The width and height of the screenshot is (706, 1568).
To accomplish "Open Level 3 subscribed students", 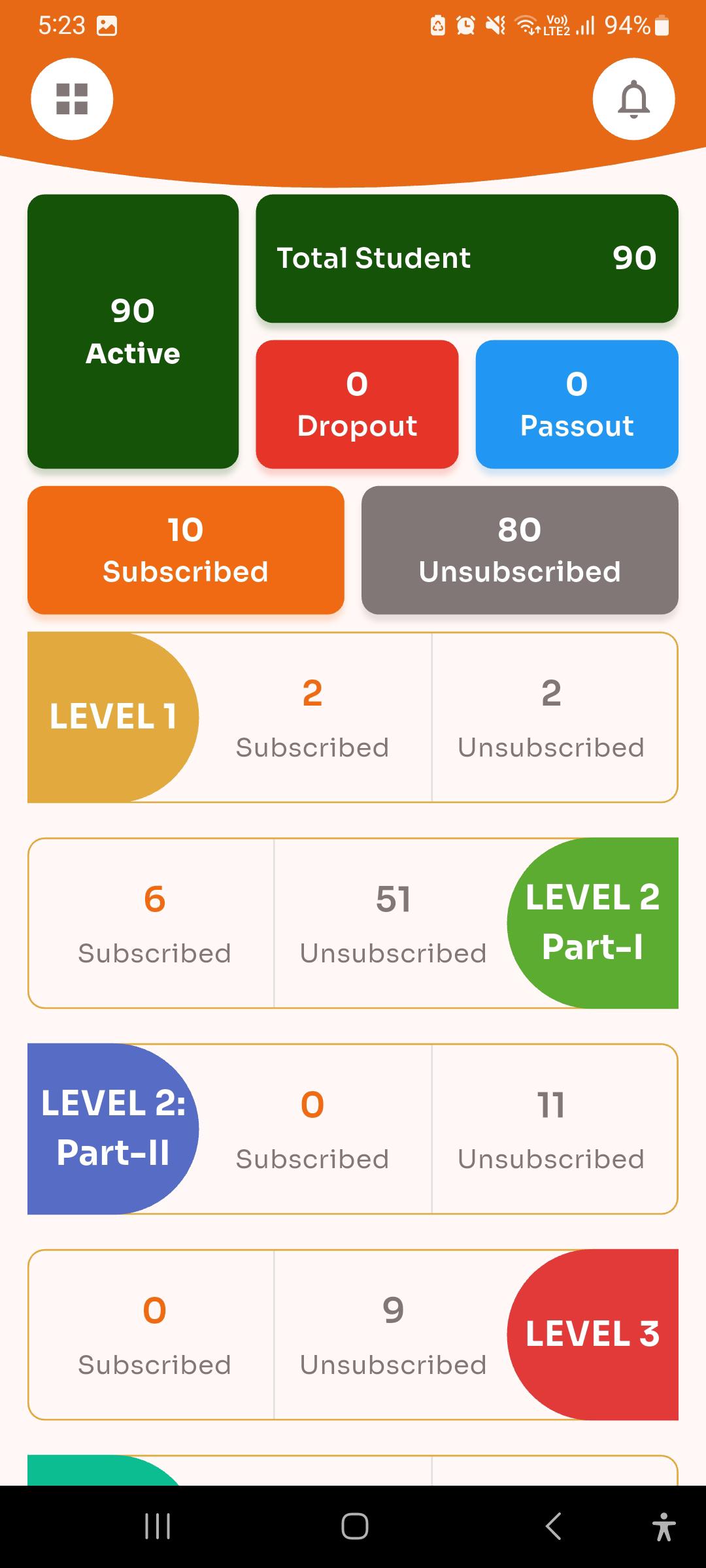I will point(154,1335).
